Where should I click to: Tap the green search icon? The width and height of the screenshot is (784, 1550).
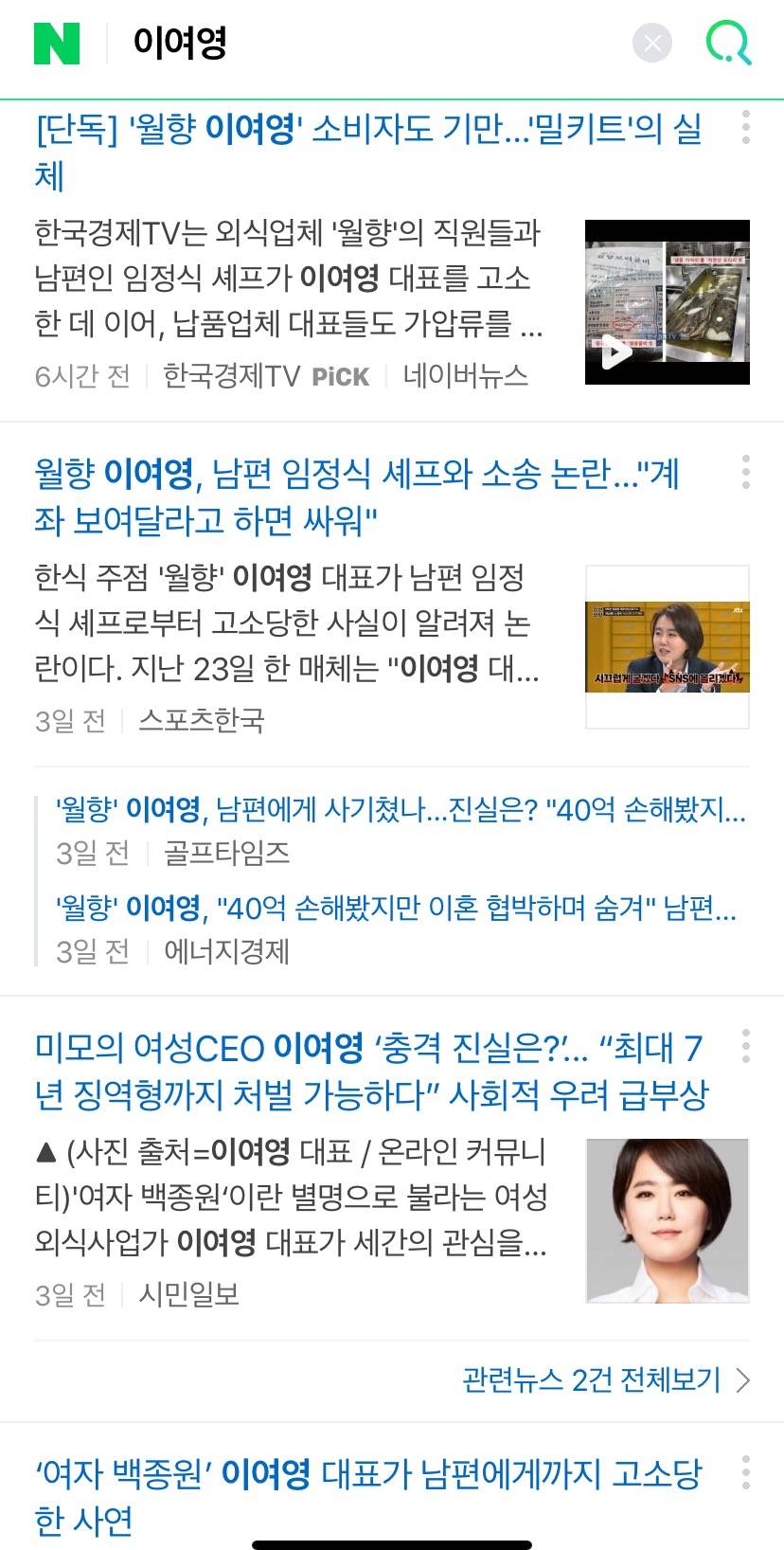(x=728, y=43)
